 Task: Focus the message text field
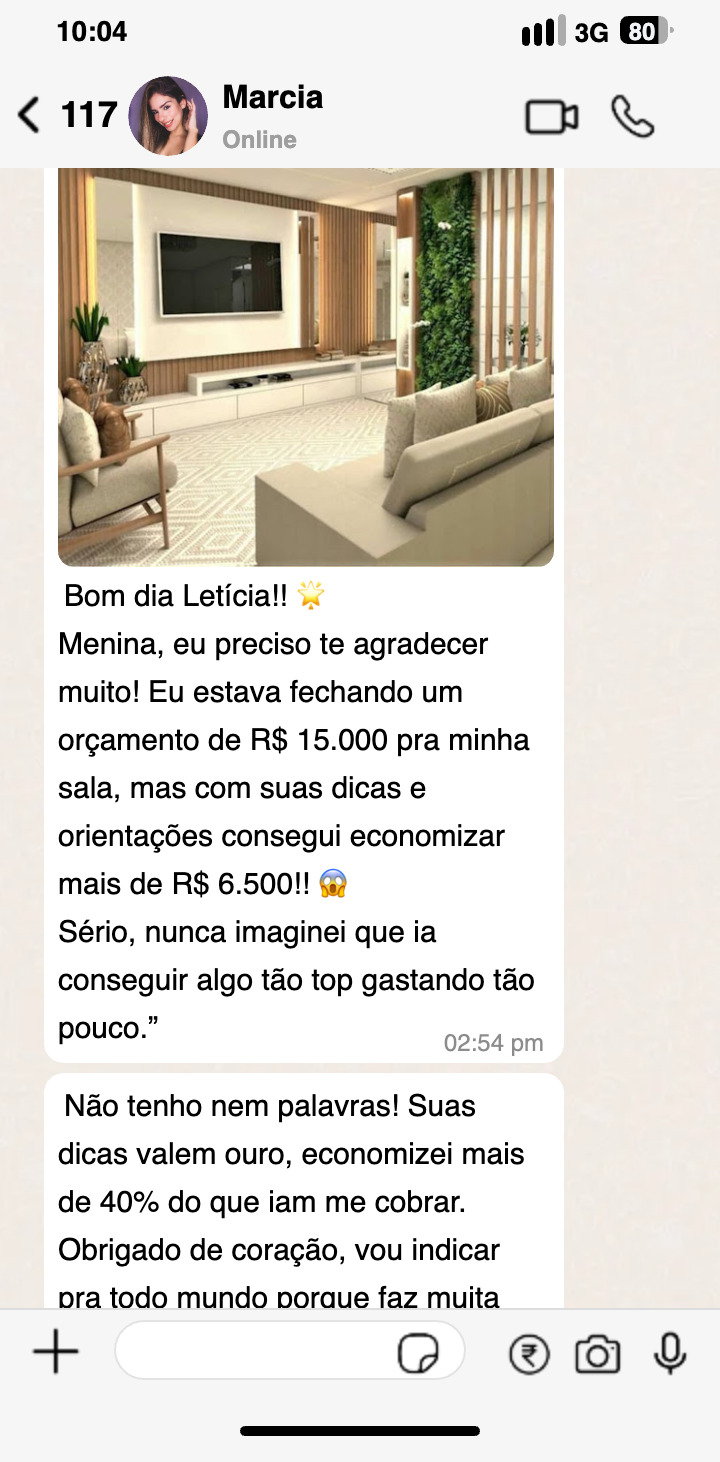pyautogui.click(x=255, y=1352)
